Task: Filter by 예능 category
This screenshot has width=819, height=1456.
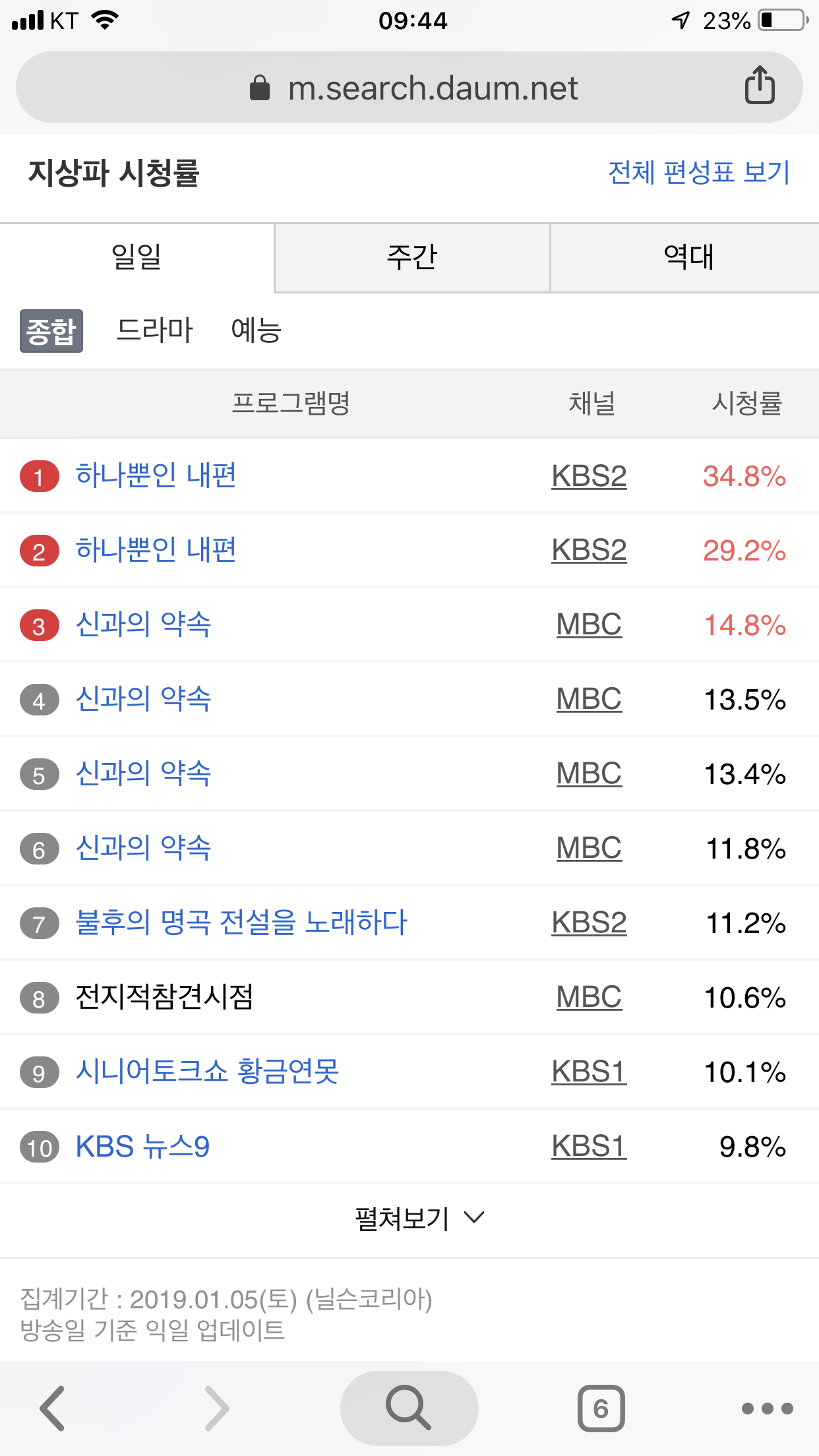Action: 256,330
